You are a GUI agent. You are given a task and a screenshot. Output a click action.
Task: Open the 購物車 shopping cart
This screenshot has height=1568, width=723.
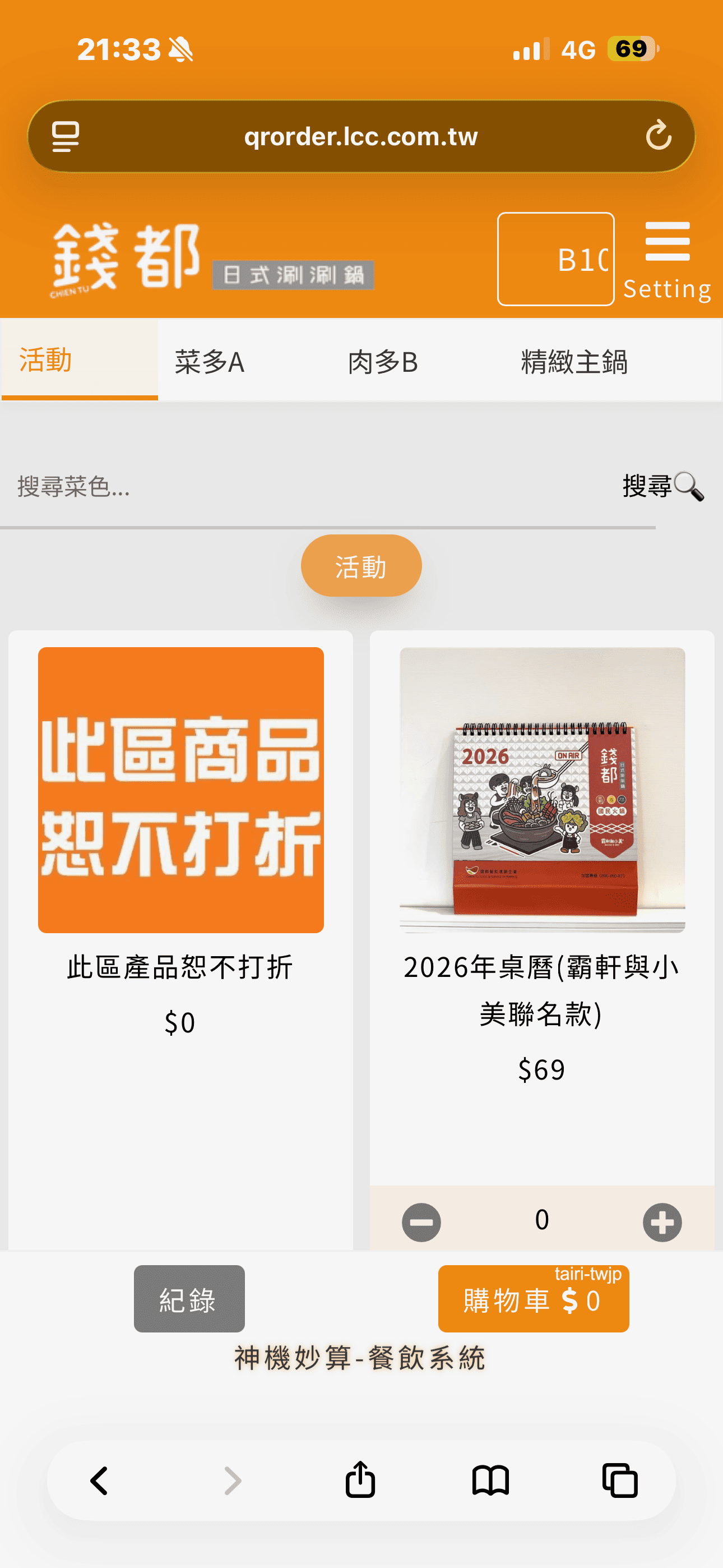pos(533,1299)
